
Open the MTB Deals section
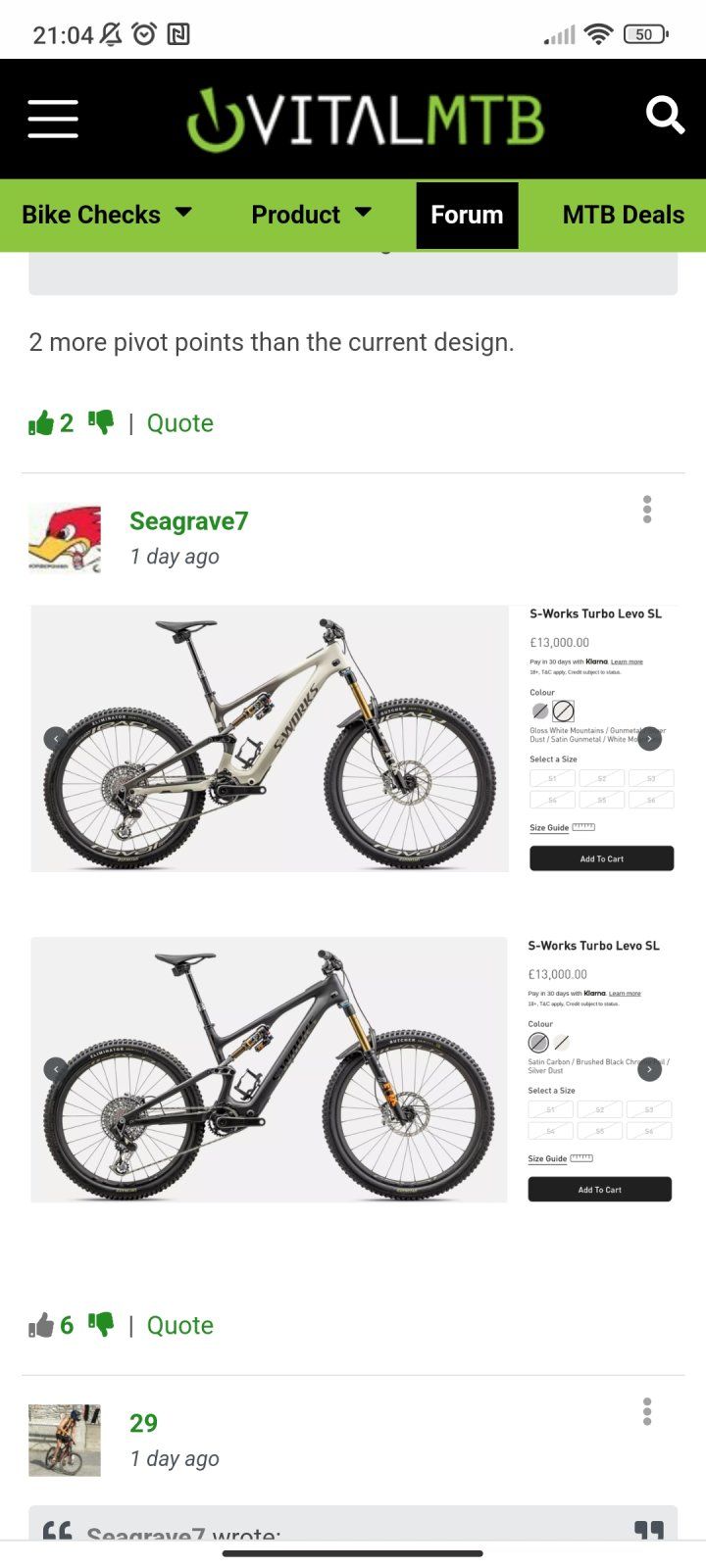623,215
